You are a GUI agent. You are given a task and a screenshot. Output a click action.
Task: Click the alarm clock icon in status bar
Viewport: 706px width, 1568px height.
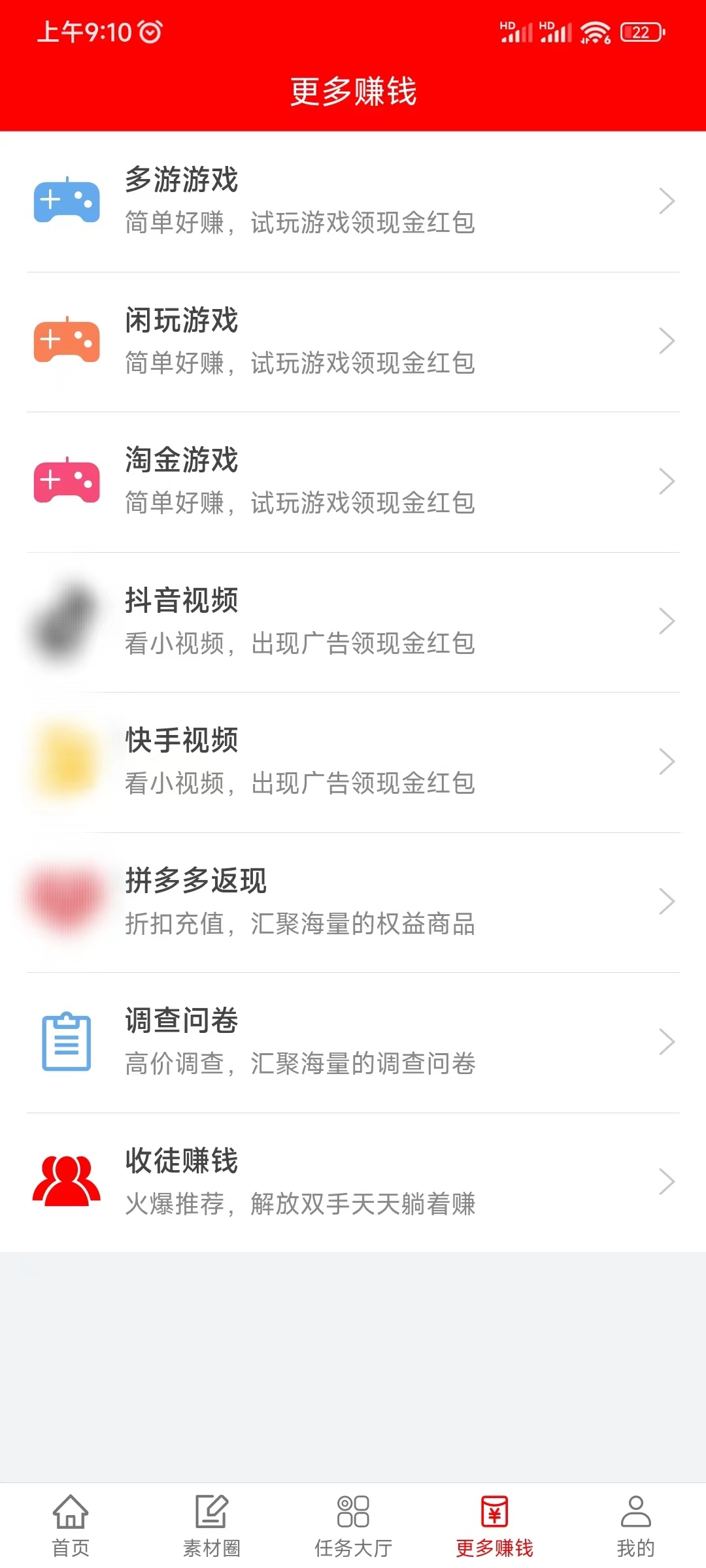(149, 30)
